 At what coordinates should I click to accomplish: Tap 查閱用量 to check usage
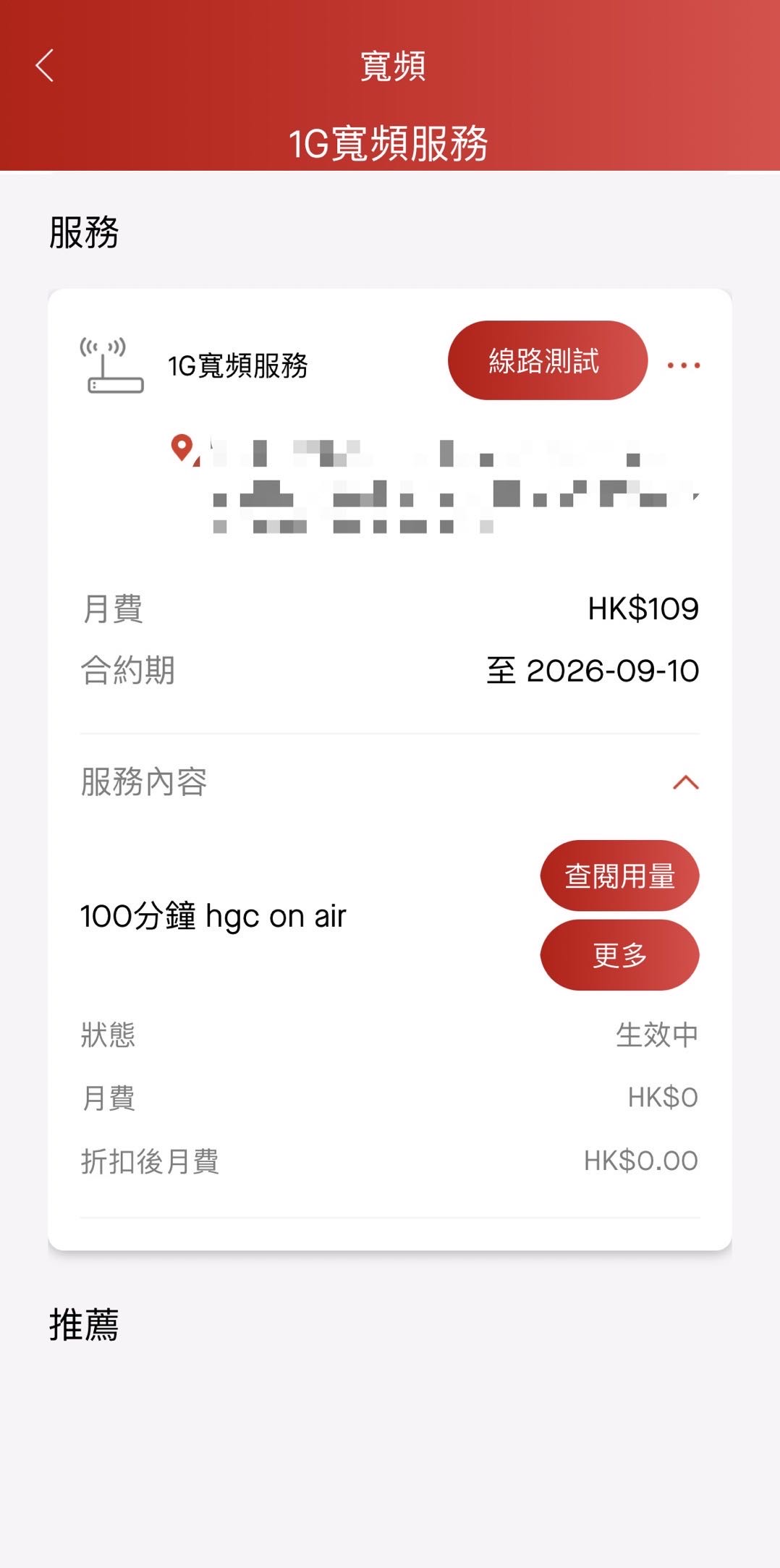[x=619, y=875]
